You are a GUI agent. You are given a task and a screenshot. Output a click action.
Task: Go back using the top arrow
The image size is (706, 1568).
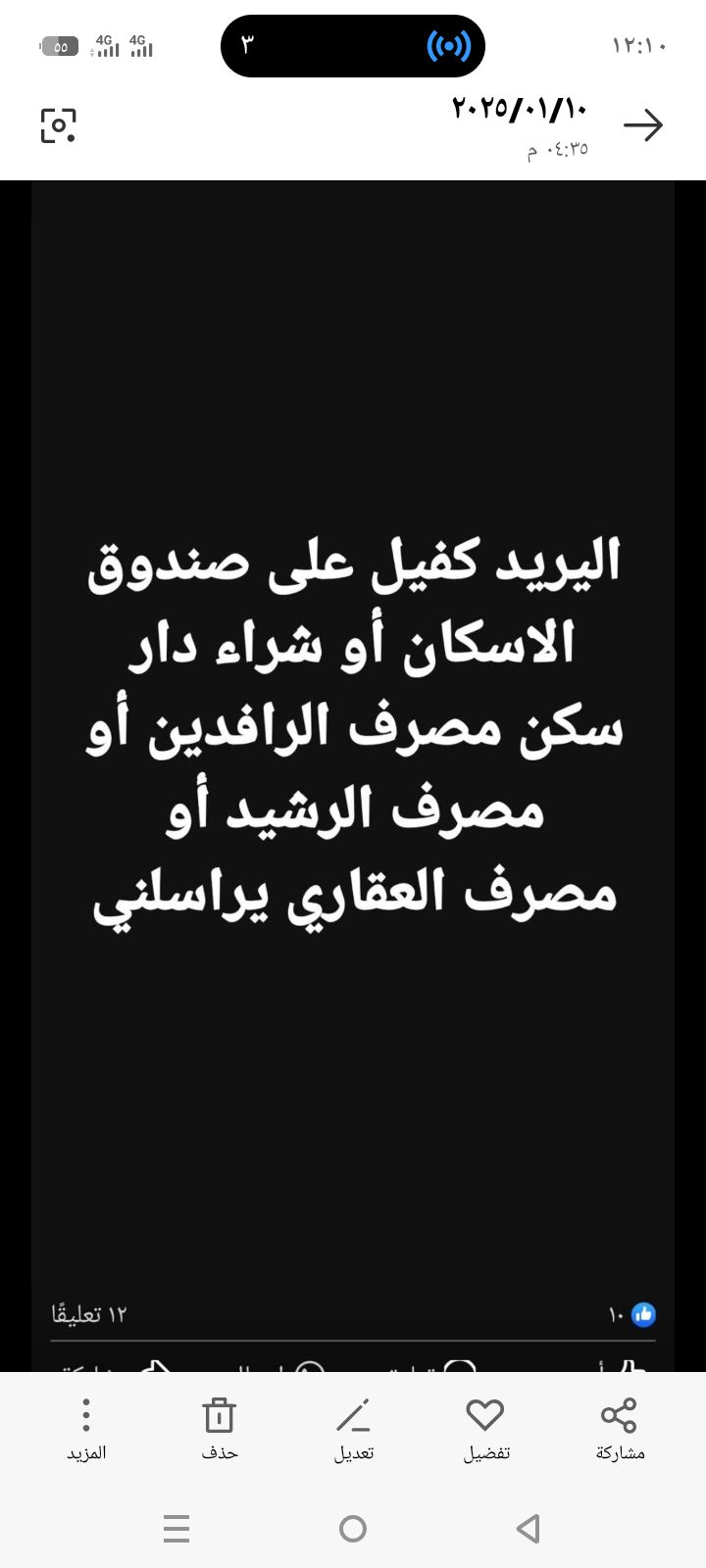pos(643,125)
